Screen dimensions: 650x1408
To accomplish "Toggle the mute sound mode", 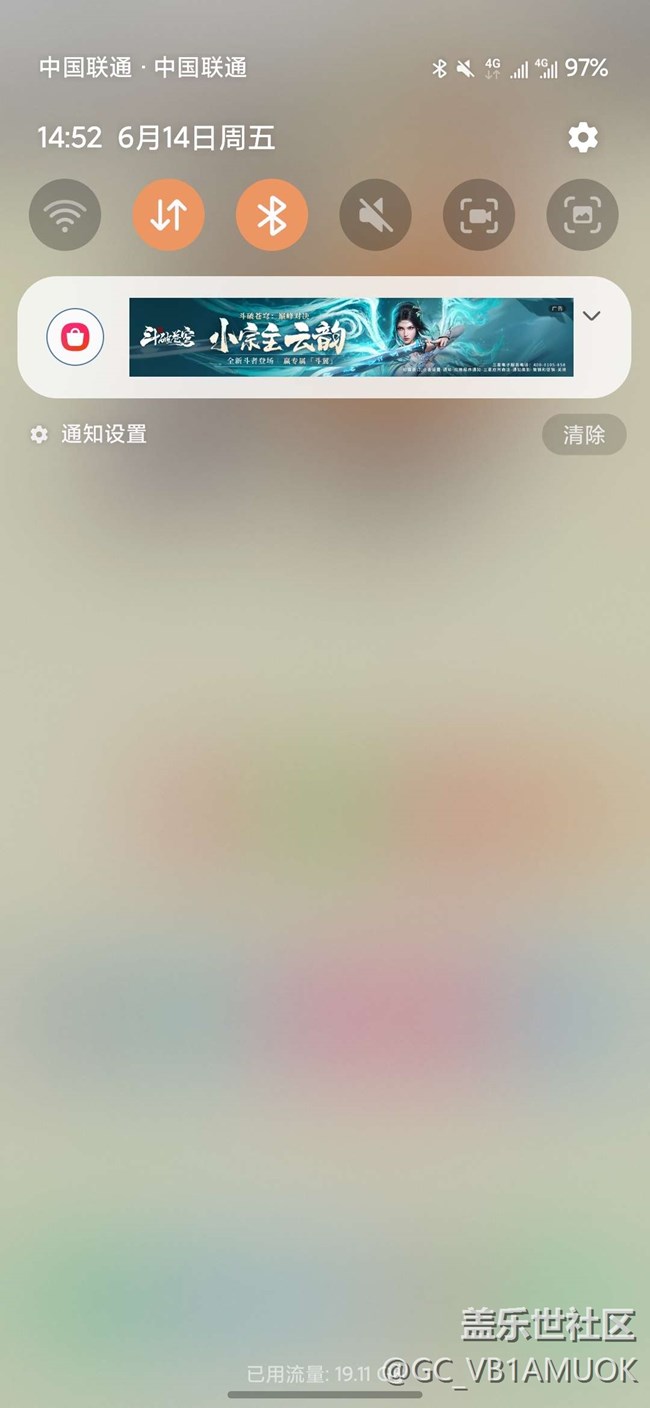I will click(375, 215).
